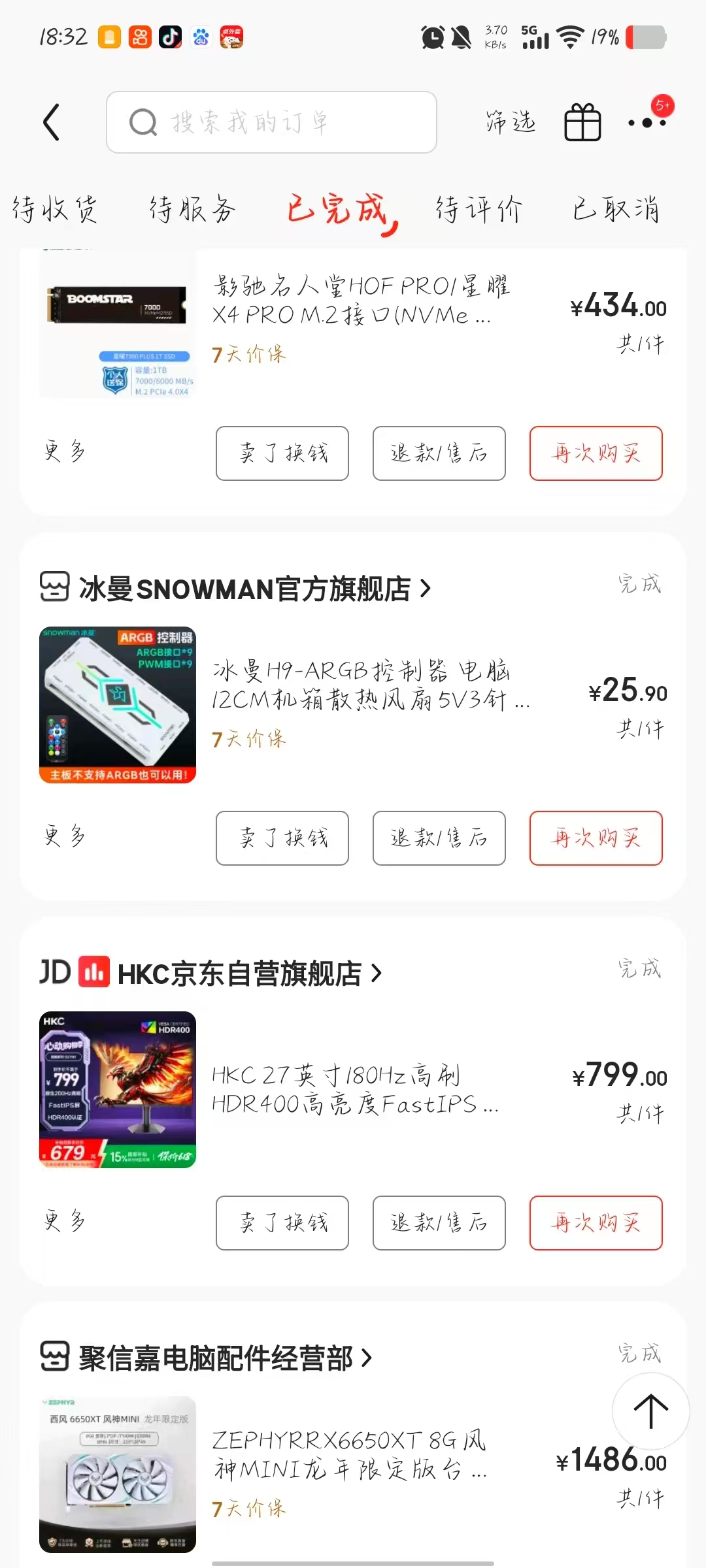This screenshot has width=706, height=1568.
Task: Switch to the 待收货 tab
Action: pyautogui.click(x=55, y=210)
